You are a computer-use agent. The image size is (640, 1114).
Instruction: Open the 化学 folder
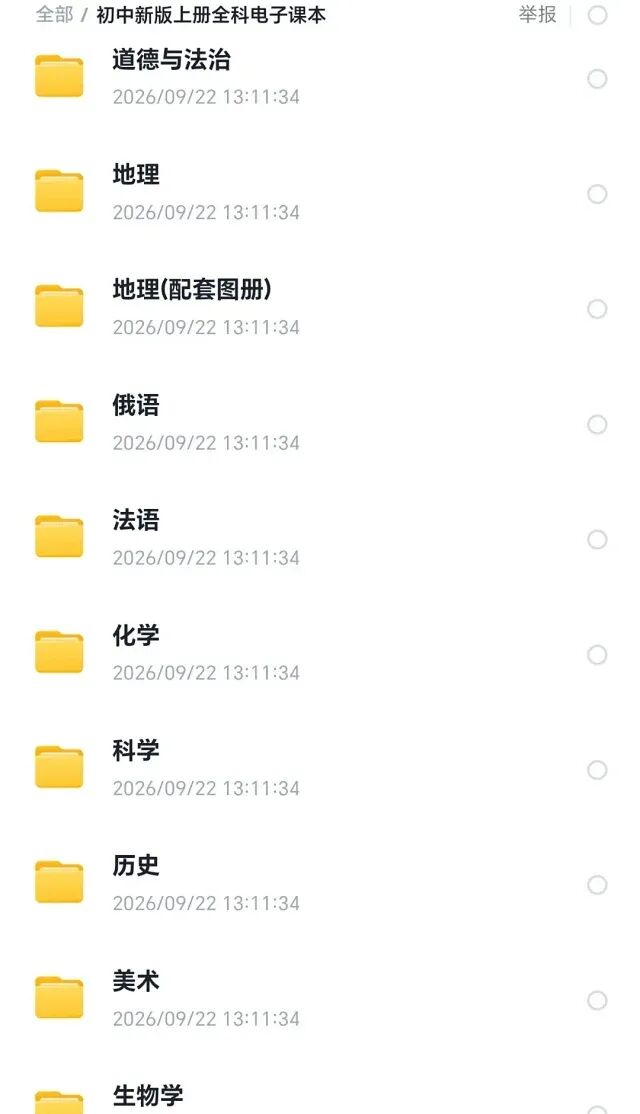[x=320, y=654]
